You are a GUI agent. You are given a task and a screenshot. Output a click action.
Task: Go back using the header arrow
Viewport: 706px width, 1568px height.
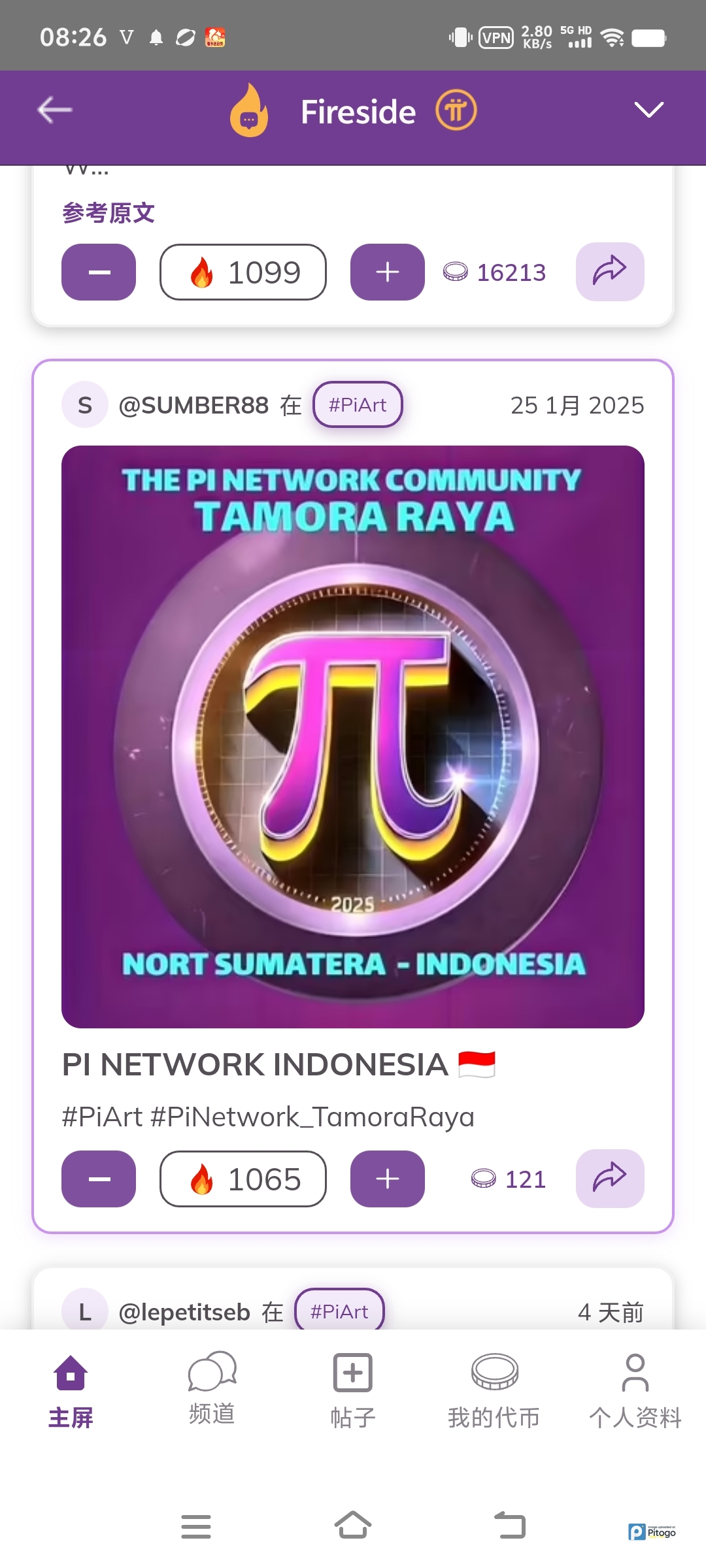[x=55, y=110]
